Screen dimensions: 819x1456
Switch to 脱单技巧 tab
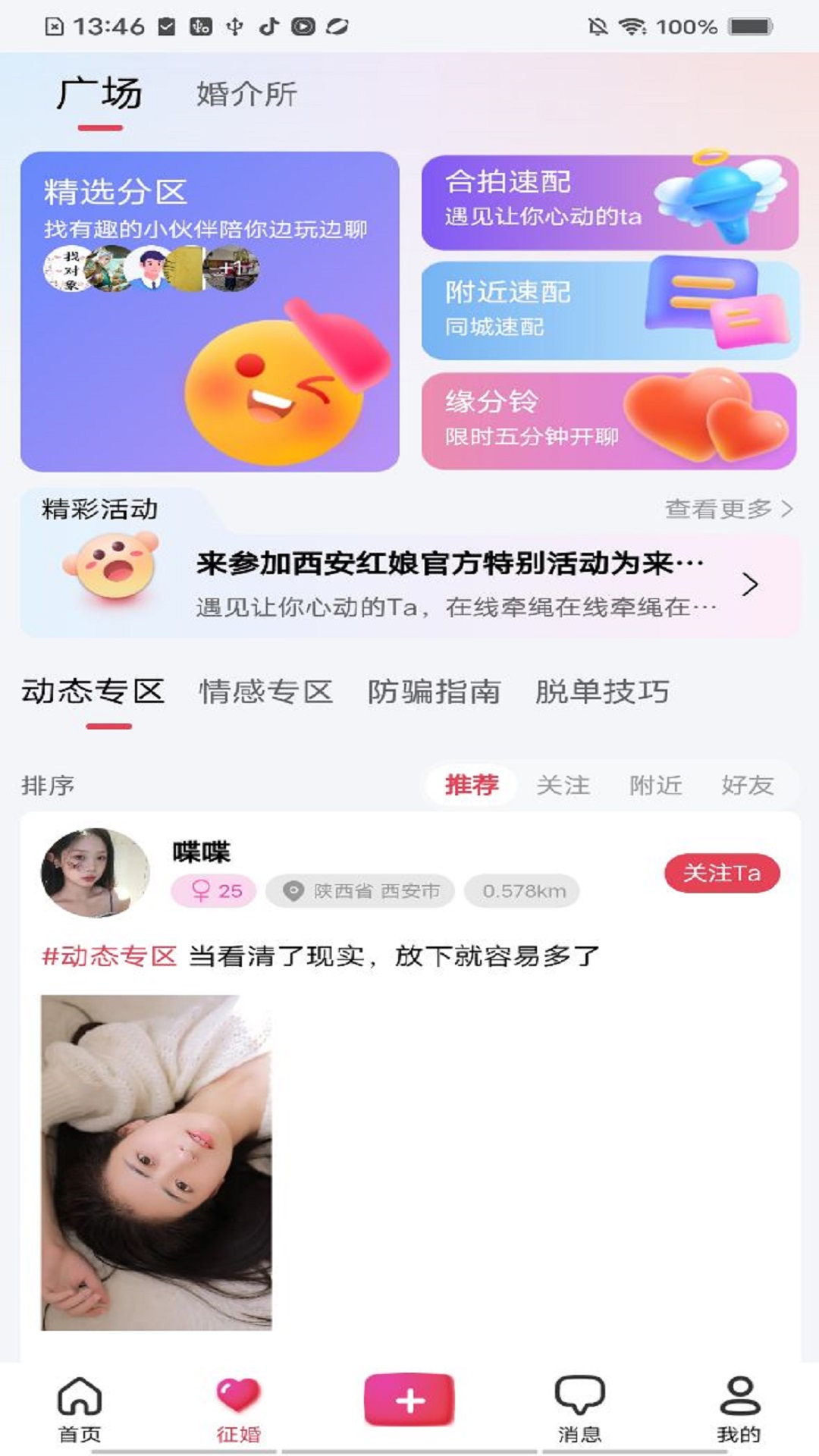tap(602, 692)
